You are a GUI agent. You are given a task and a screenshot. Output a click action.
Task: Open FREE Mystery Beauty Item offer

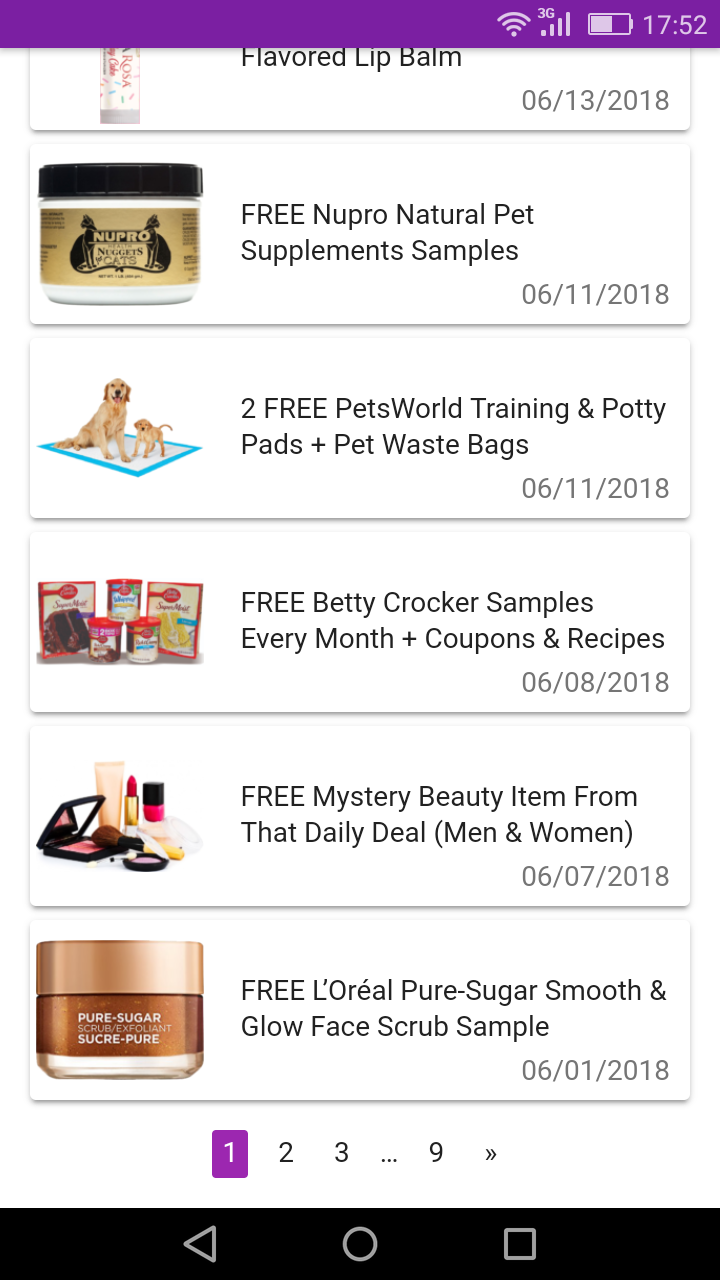[x=360, y=816]
